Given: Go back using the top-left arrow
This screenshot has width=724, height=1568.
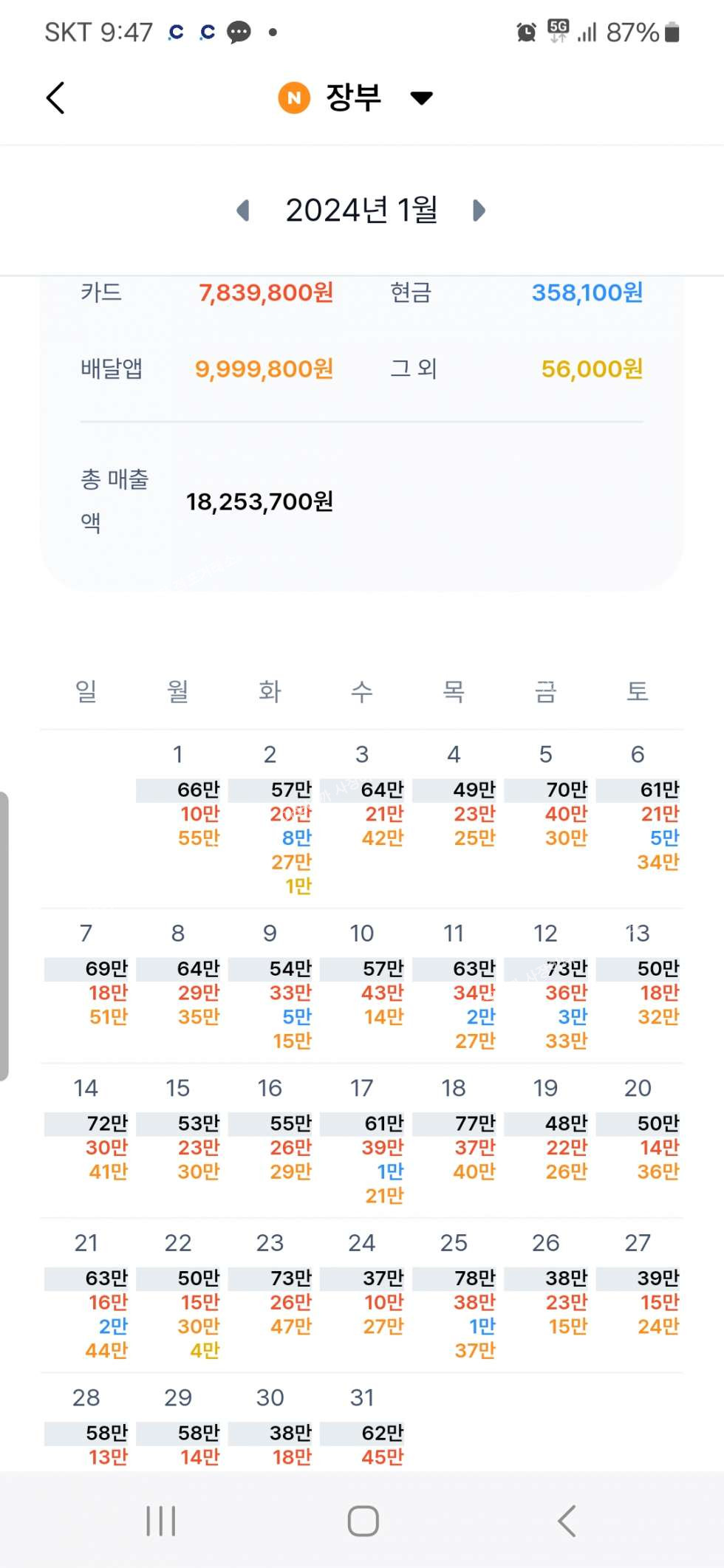Looking at the screenshot, I should 56,97.
